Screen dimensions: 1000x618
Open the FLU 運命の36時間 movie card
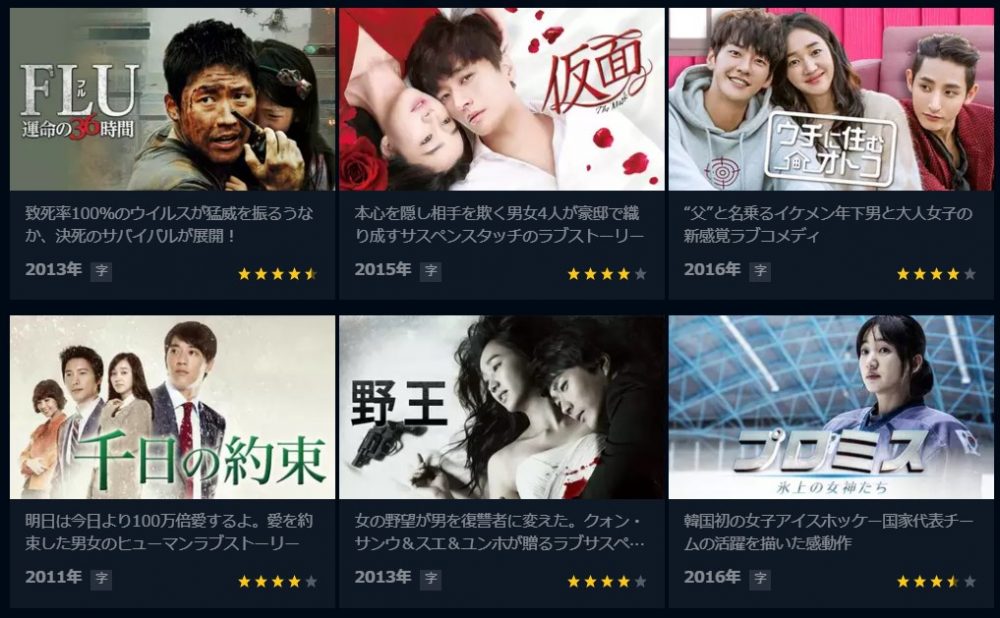[172, 100]
